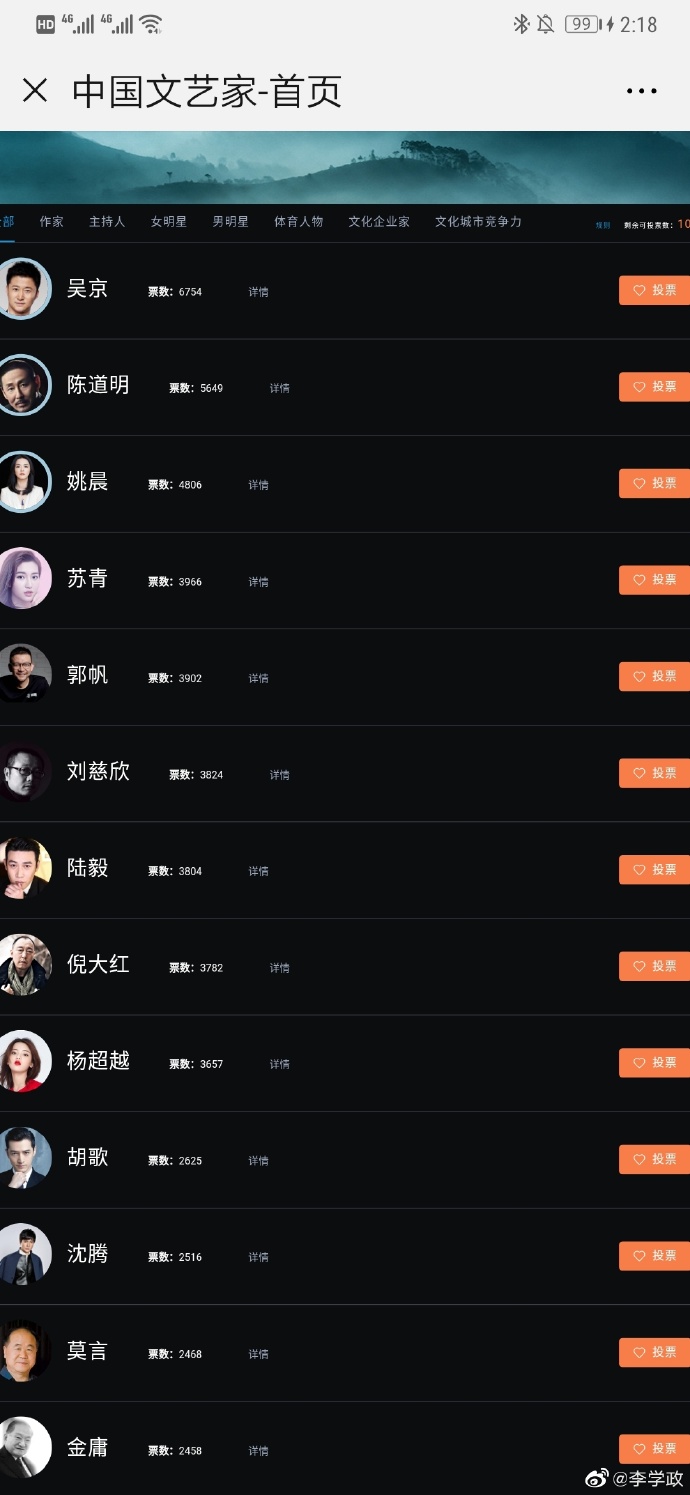See 详情 of 沈腾
Image resolution: width=690 pixels, height=1495 pixels.
[x=259, y=1257]
